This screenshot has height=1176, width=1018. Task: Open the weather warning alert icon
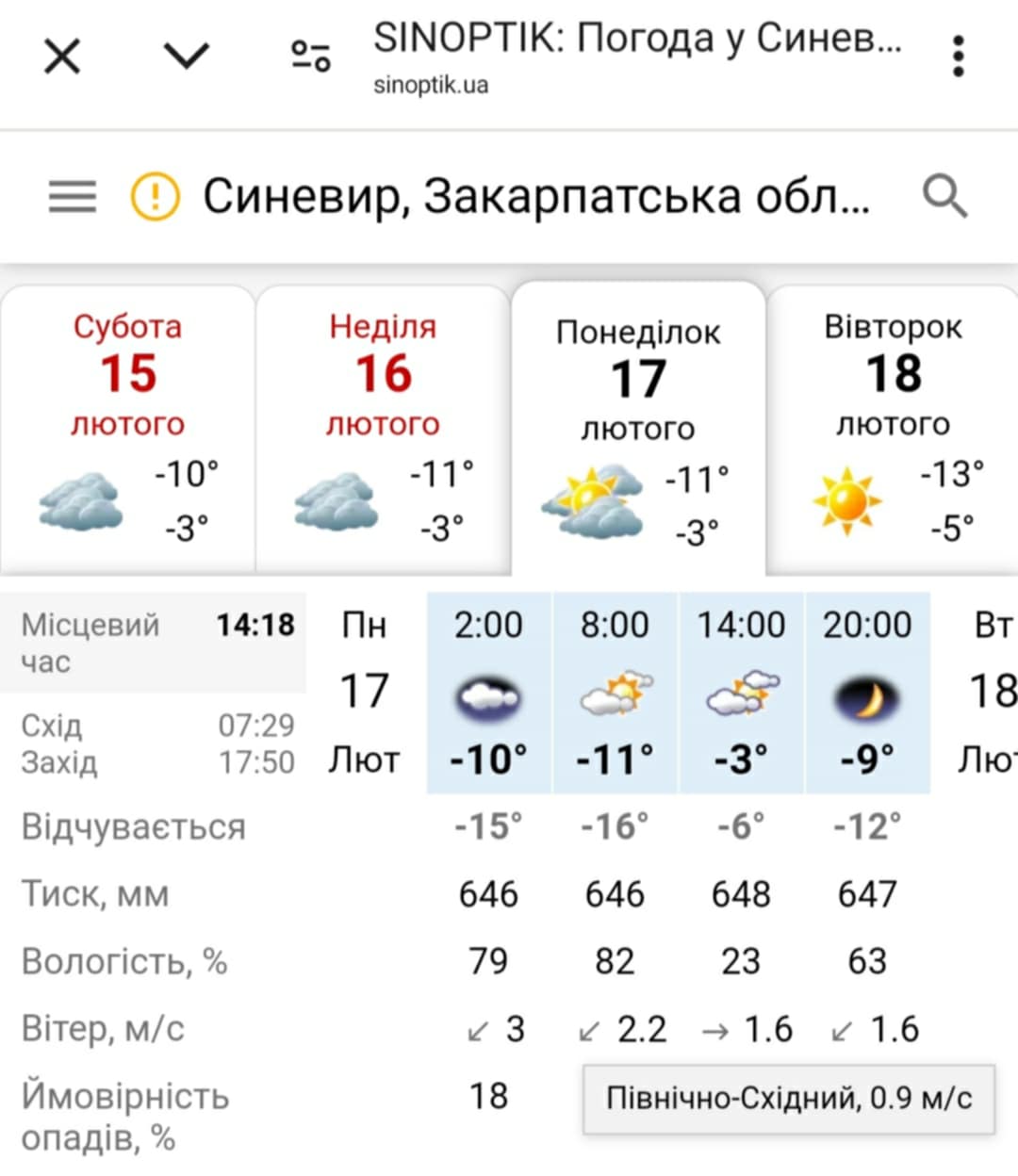coord(155,197)
